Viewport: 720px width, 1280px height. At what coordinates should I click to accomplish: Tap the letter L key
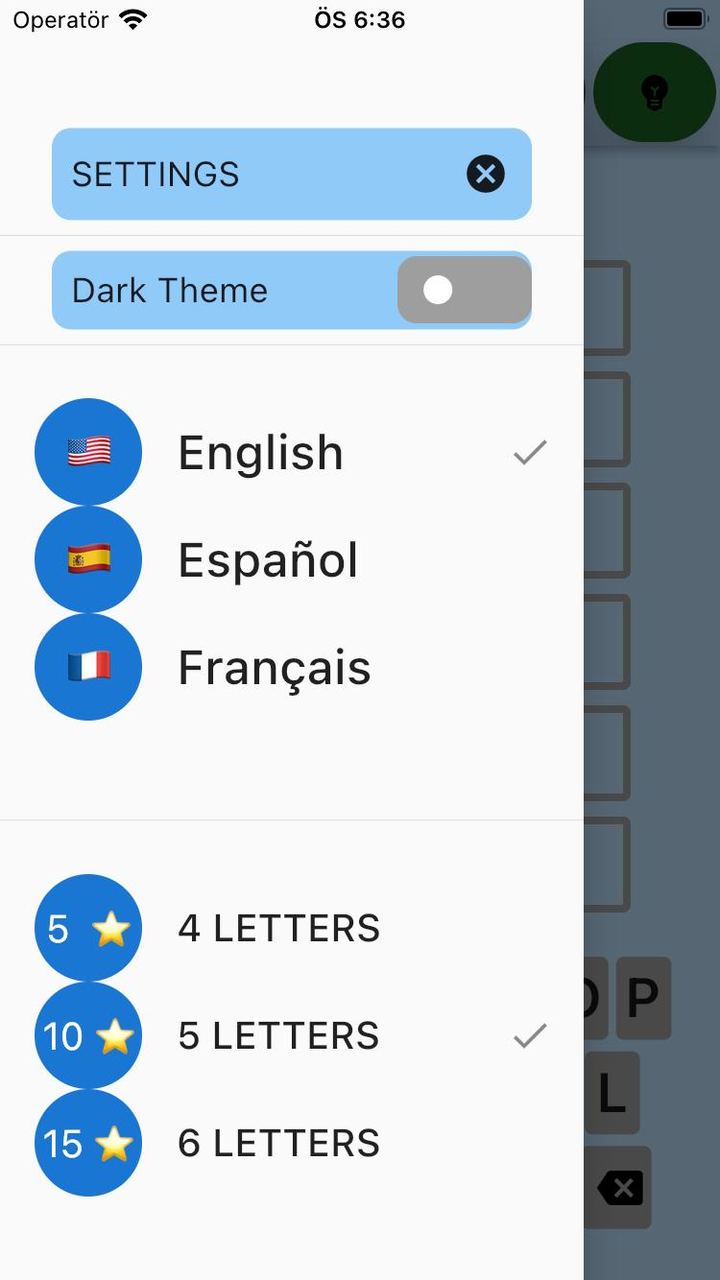(x=615, y=1092)
